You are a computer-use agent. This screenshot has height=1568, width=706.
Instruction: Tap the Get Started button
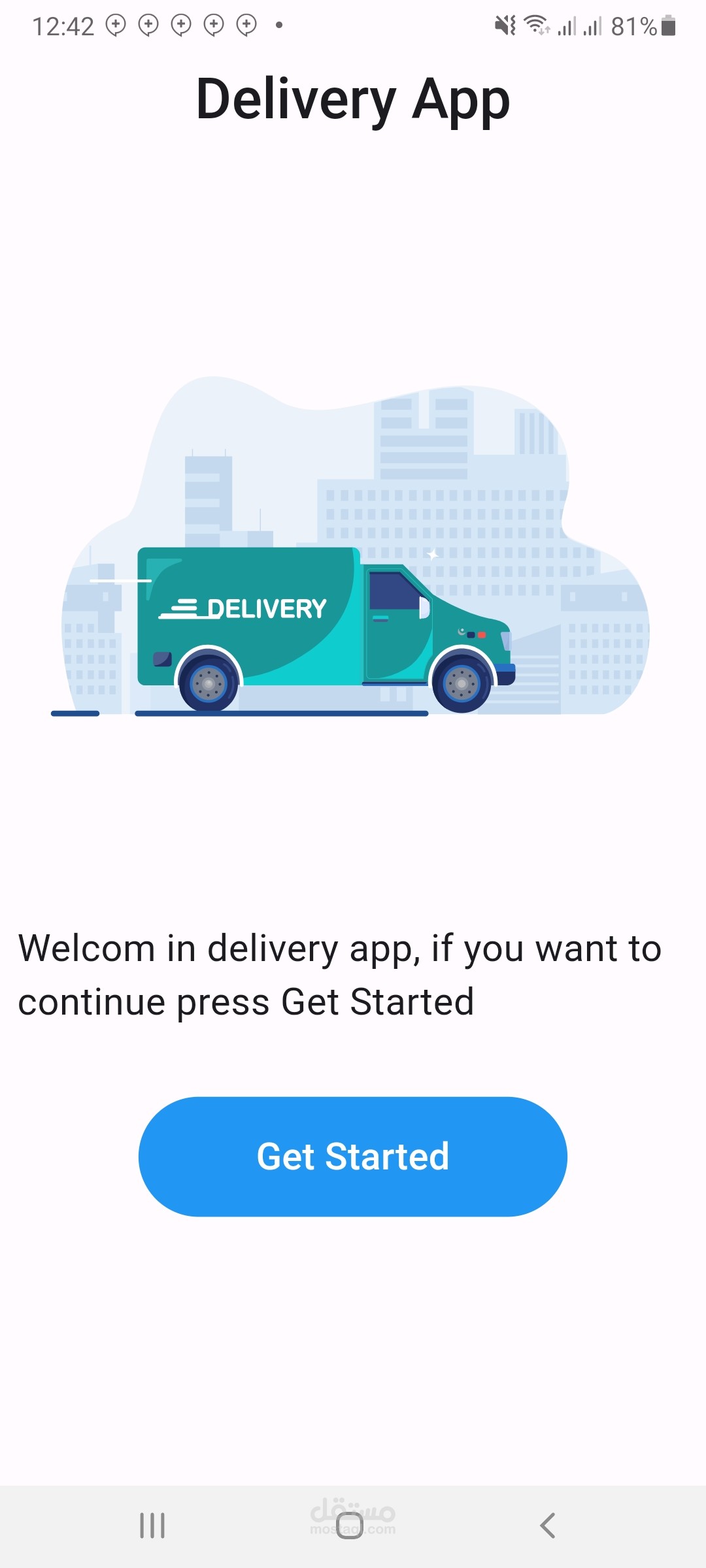pyautogui.click(x=353, y=1156)
